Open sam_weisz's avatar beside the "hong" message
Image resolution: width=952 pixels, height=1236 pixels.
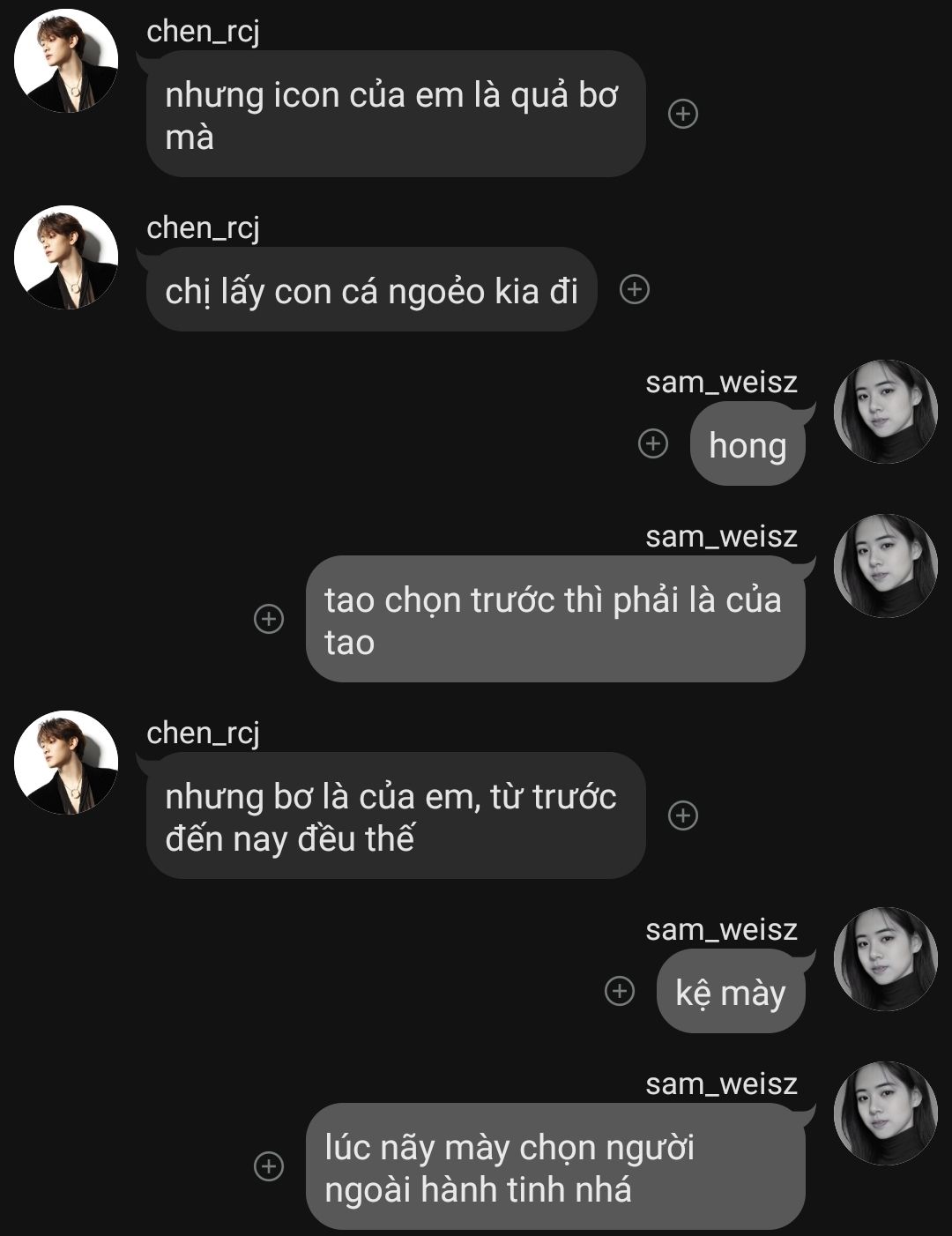[x=885, y=412]
